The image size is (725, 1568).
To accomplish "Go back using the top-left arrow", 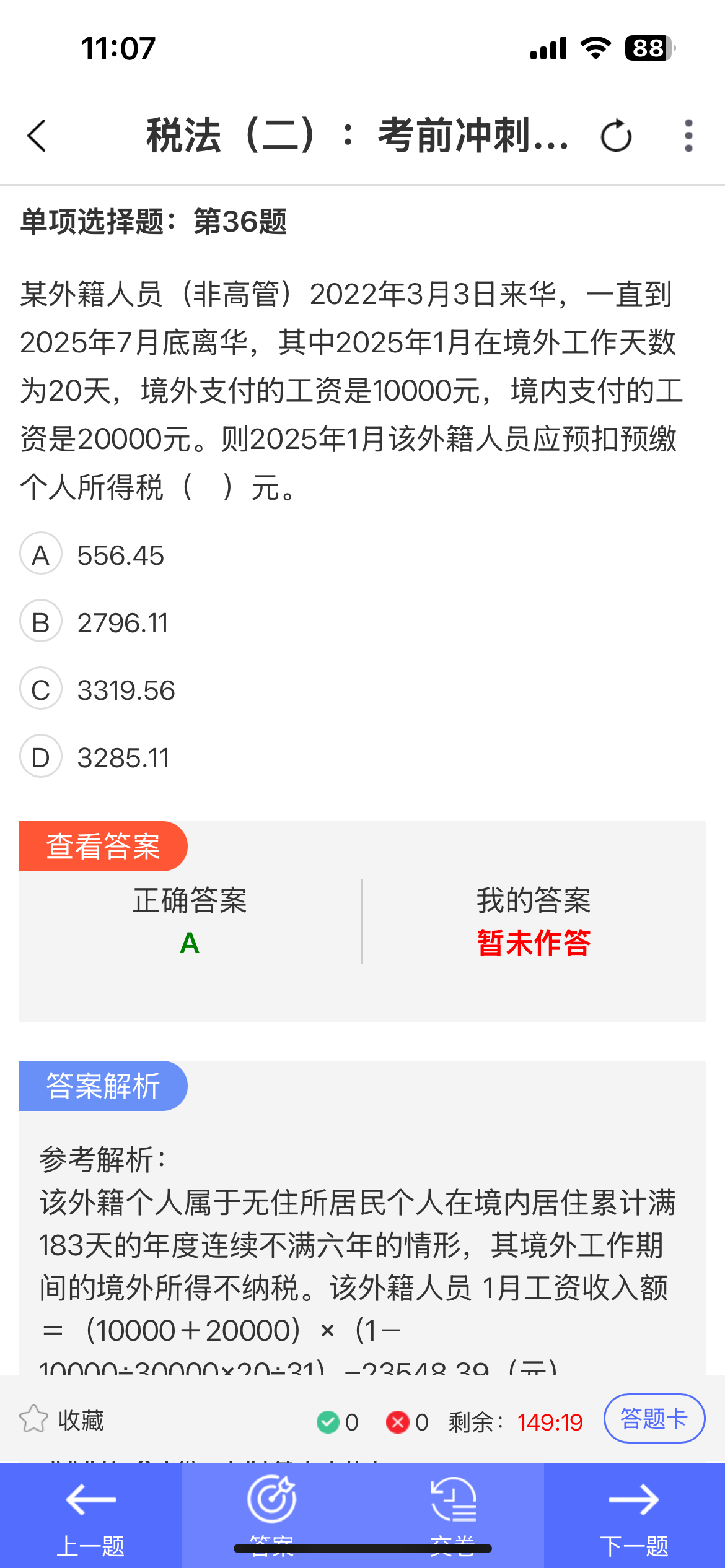I will point(37,136).
